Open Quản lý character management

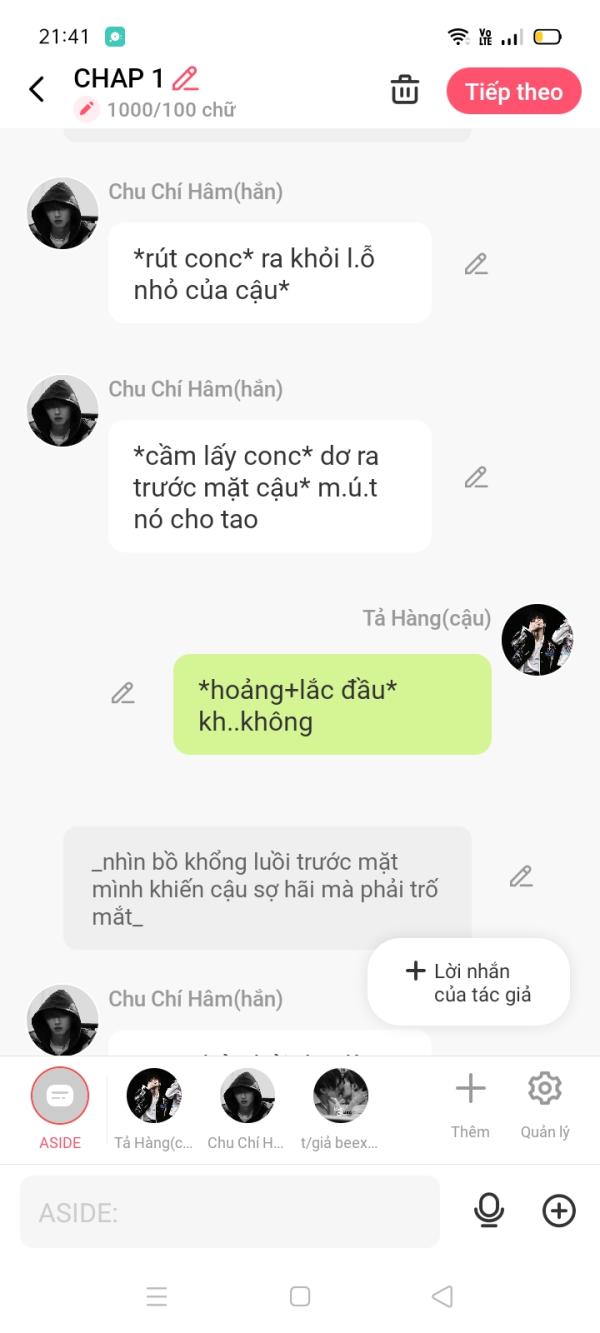point(545,1106)
